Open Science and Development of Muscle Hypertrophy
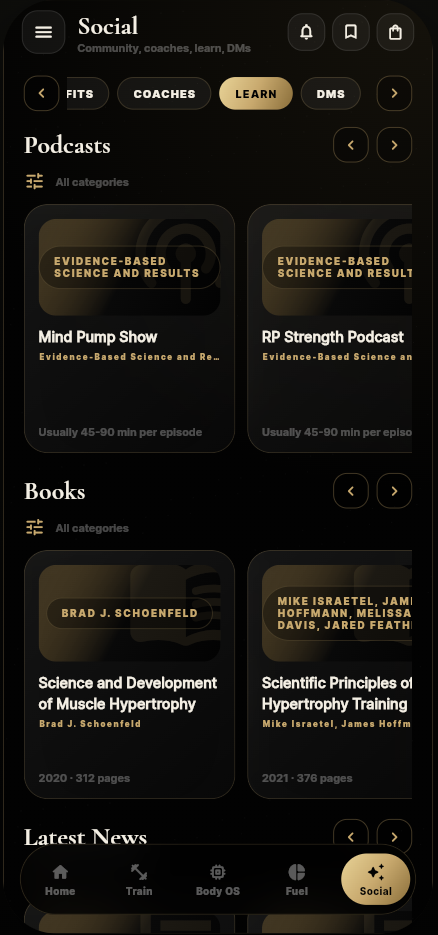Image resolution: width=438 pixels, height=935 pixels. [129, 674]
